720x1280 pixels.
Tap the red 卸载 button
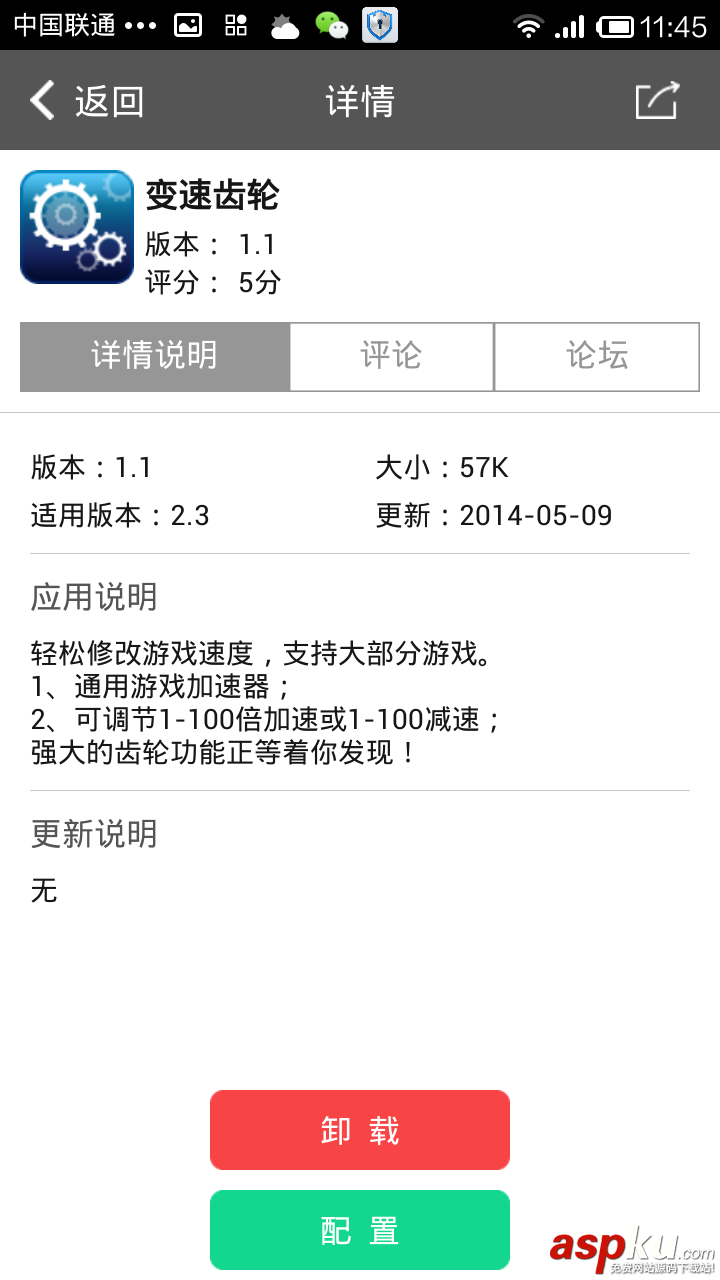click(x=360, y=1130)
